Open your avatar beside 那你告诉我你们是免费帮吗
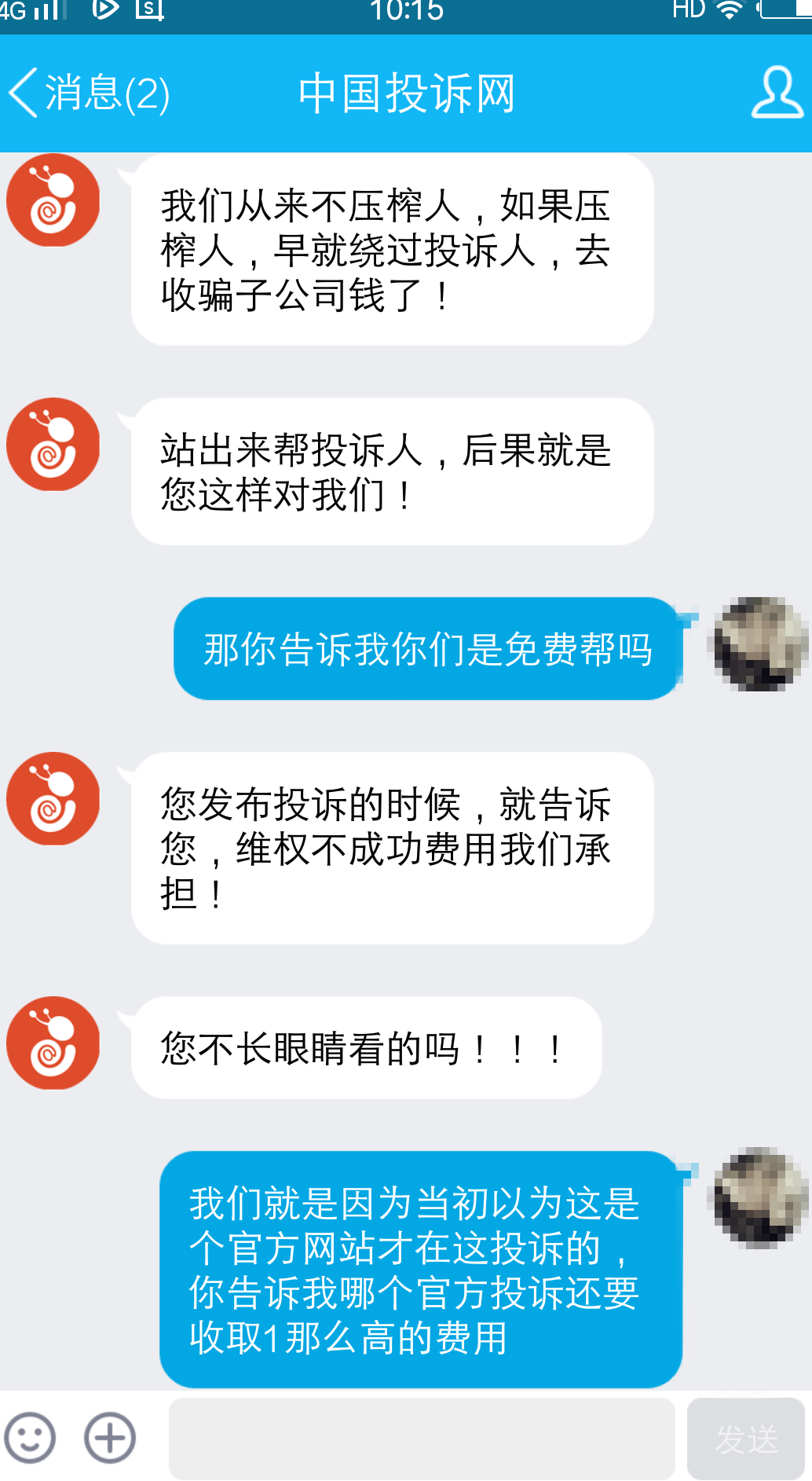This screenshot has height=1481, width=812. click(759, 644)
